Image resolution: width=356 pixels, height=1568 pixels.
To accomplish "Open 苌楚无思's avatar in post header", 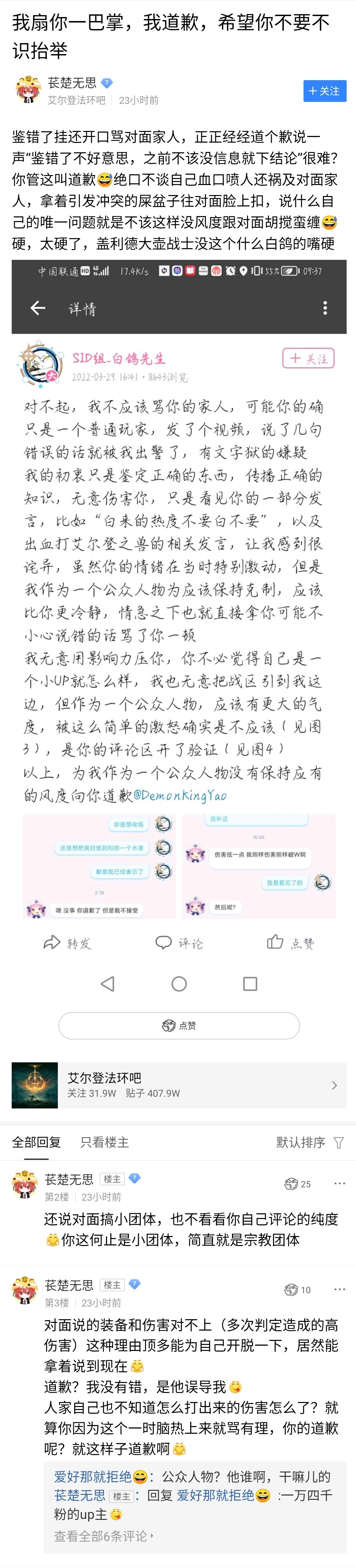I will click(x=27, y=90).
